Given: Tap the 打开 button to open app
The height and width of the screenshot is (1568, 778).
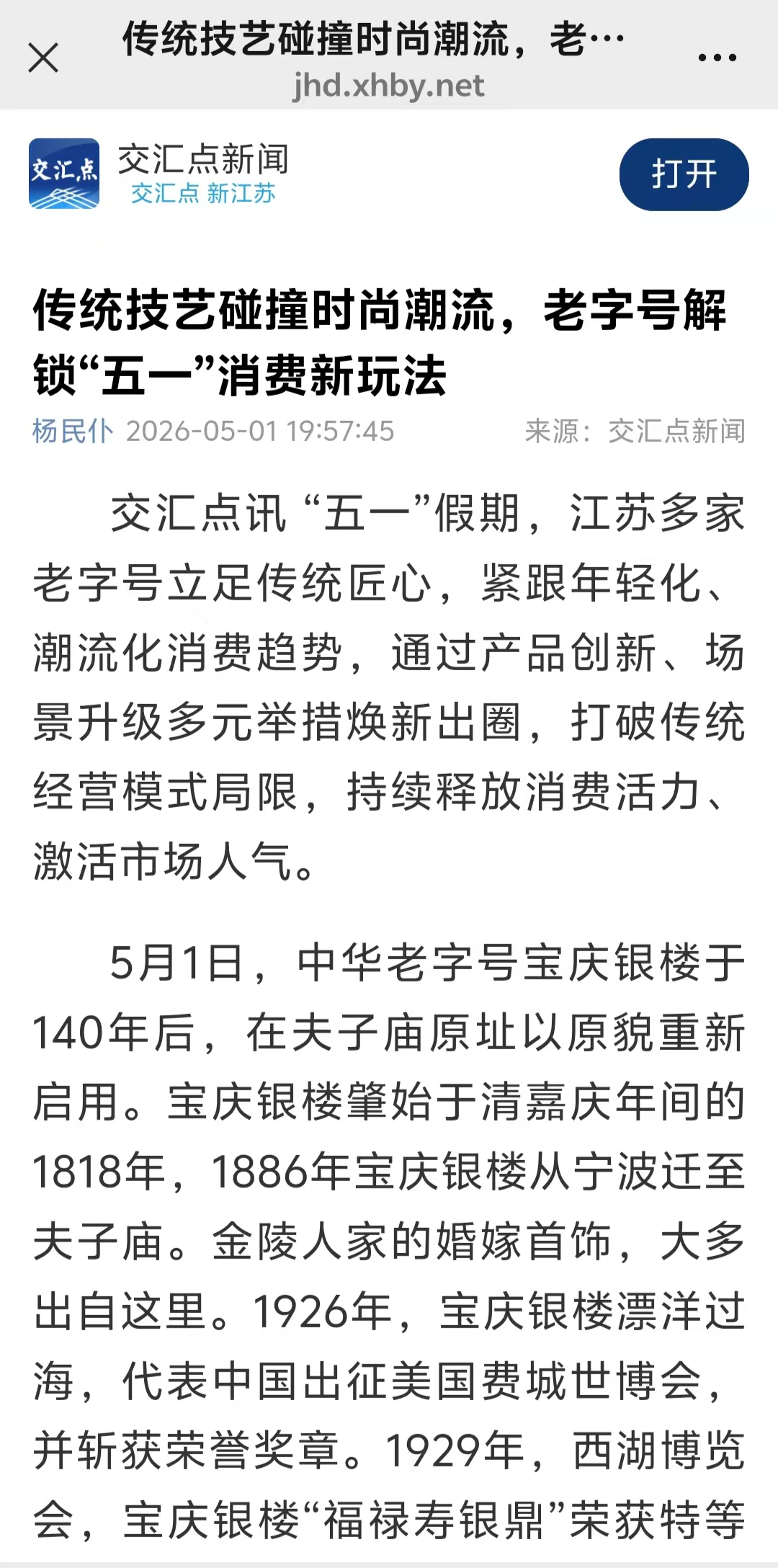Looking at the screenshot, I should click(x=684, y=174).
